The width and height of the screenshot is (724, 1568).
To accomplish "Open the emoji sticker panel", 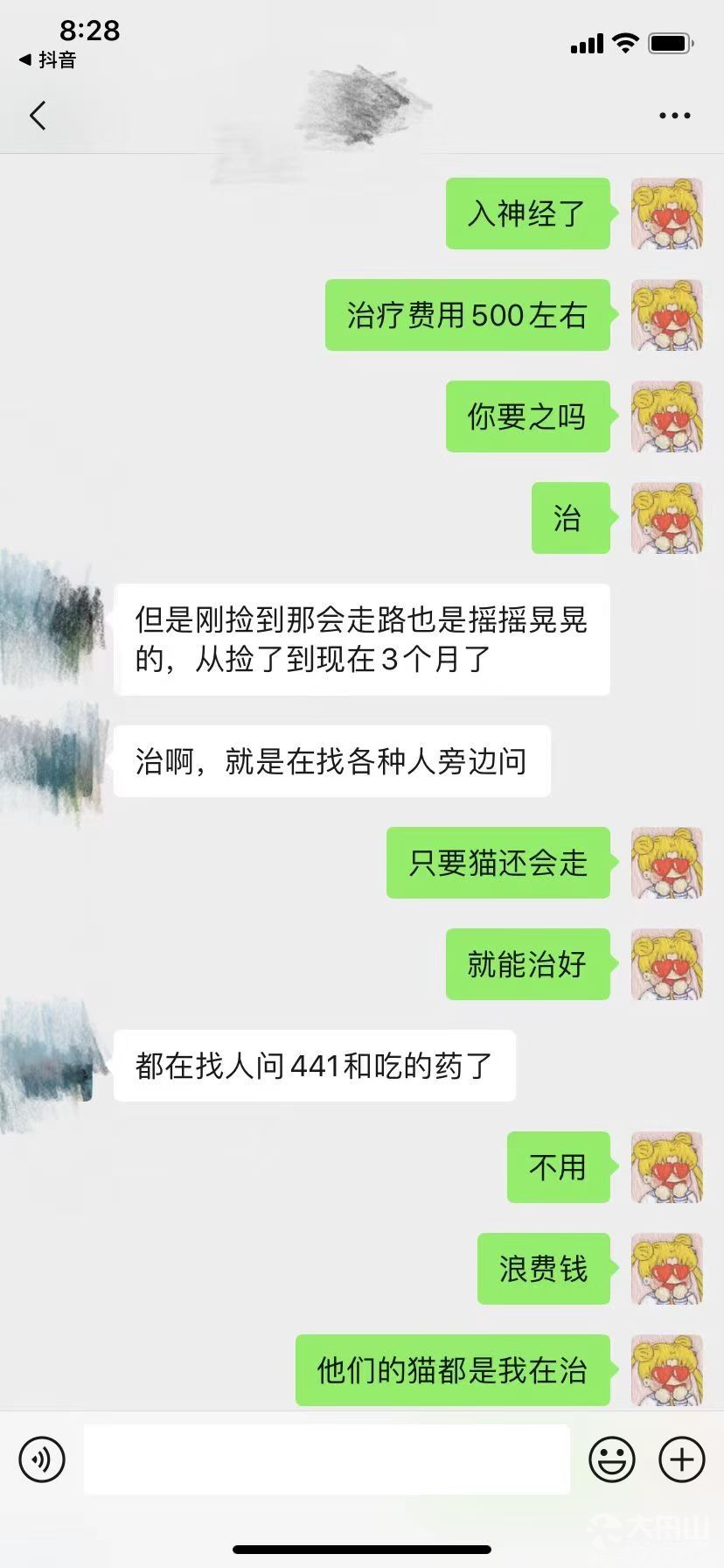I will (612, 1459).
